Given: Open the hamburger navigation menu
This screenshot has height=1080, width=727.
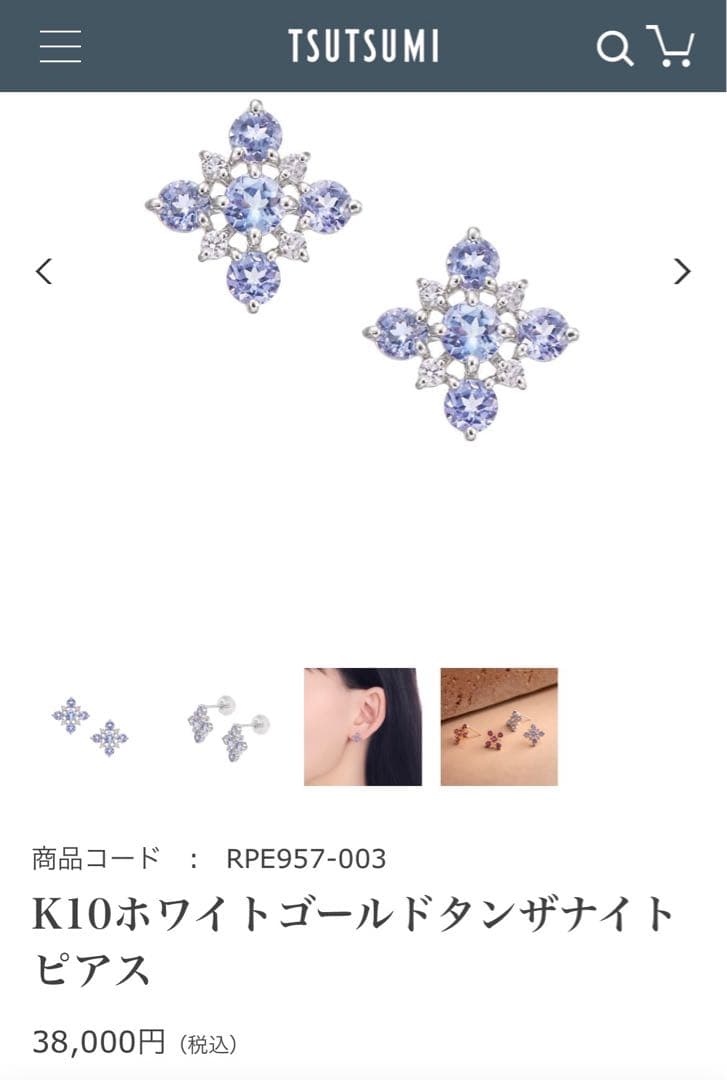Looking at the screenshot, I should (x=62, y=47).
